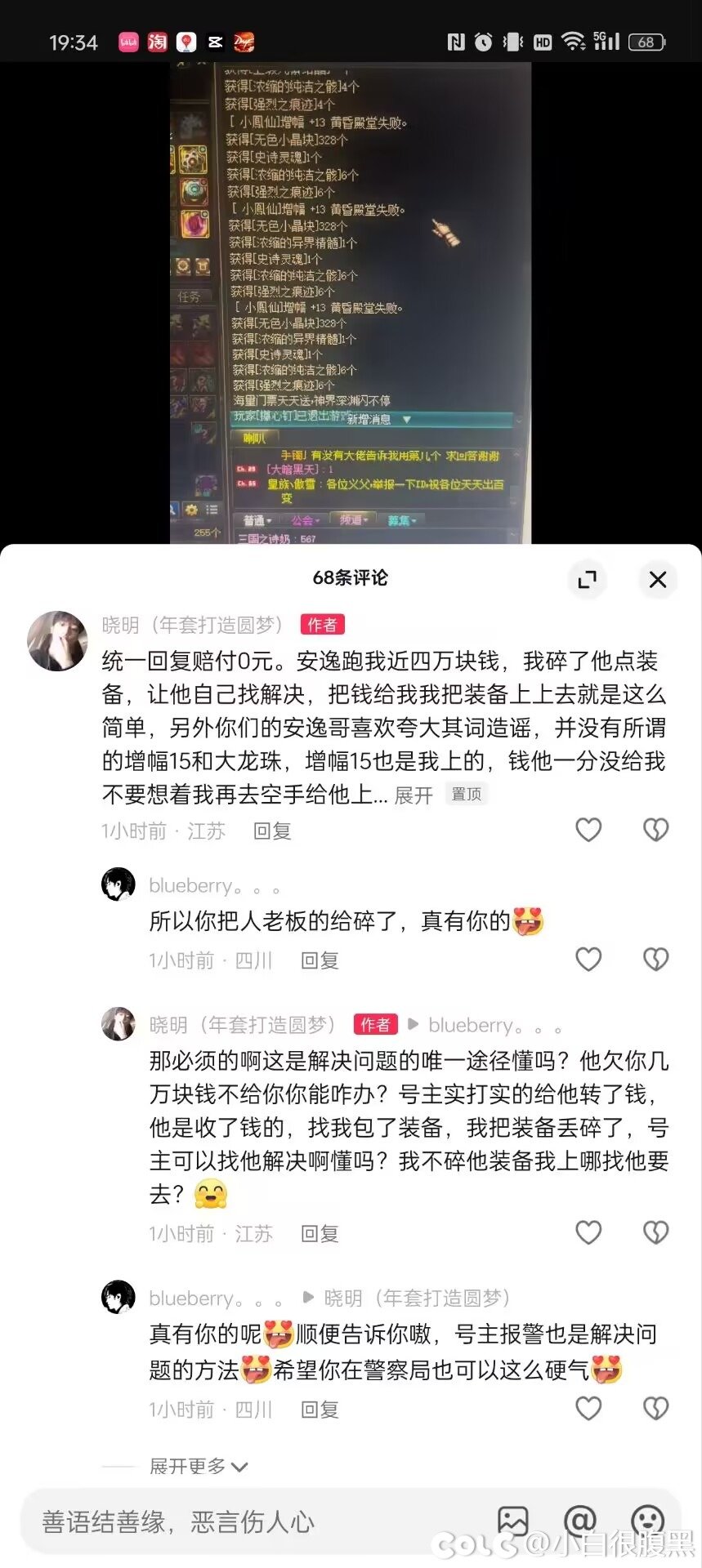Expand comments panel to full screen
Image resolution: width=702 pixels, height=1568 pixels.
587,580
